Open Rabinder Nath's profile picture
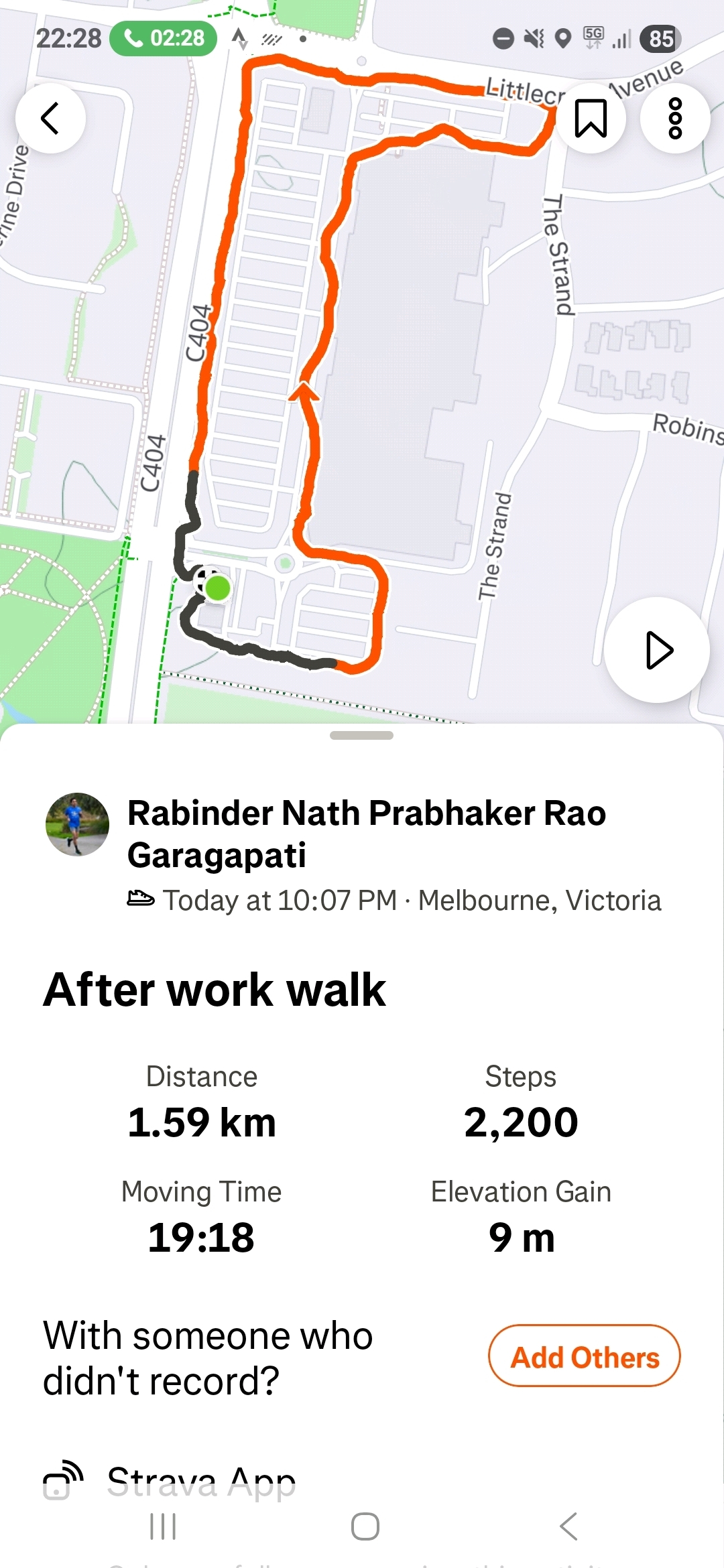 click(77, 824)
